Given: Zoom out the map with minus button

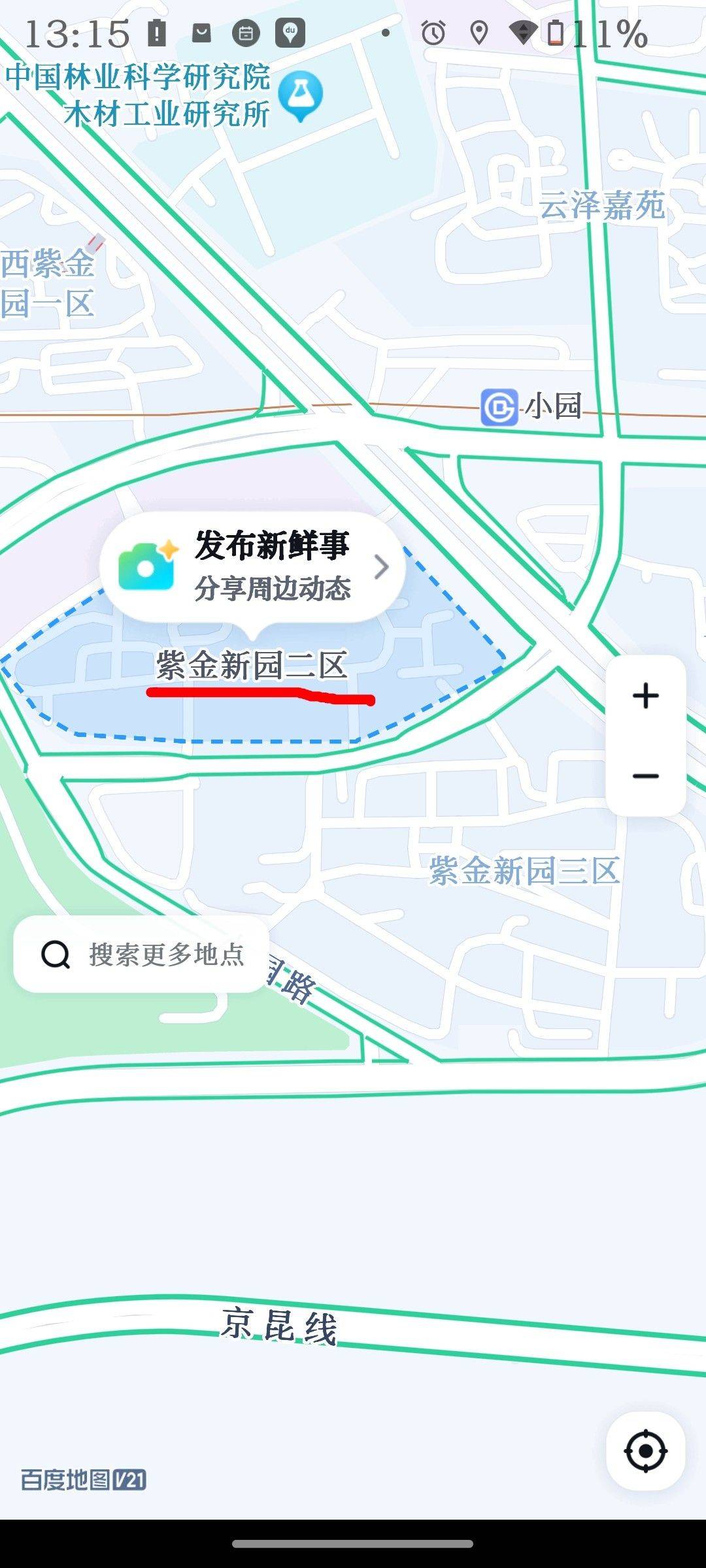Looking at the screenshot, I should tap(646, 776).
